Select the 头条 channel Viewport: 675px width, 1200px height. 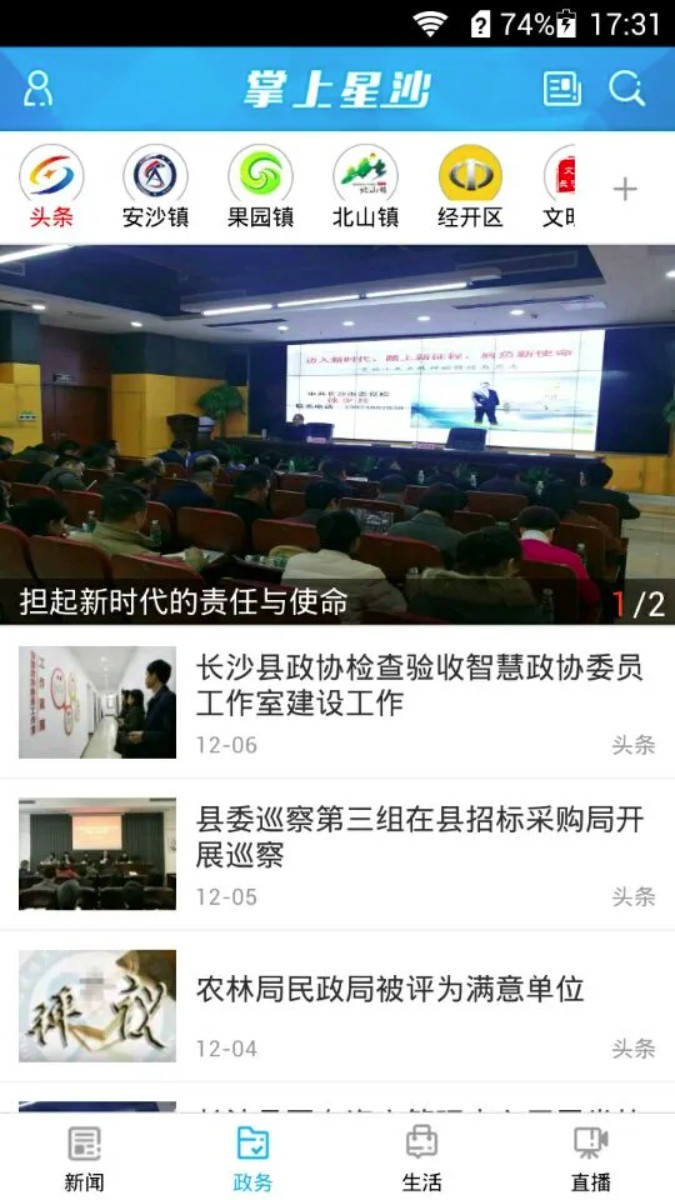click(x=51, y=187)
